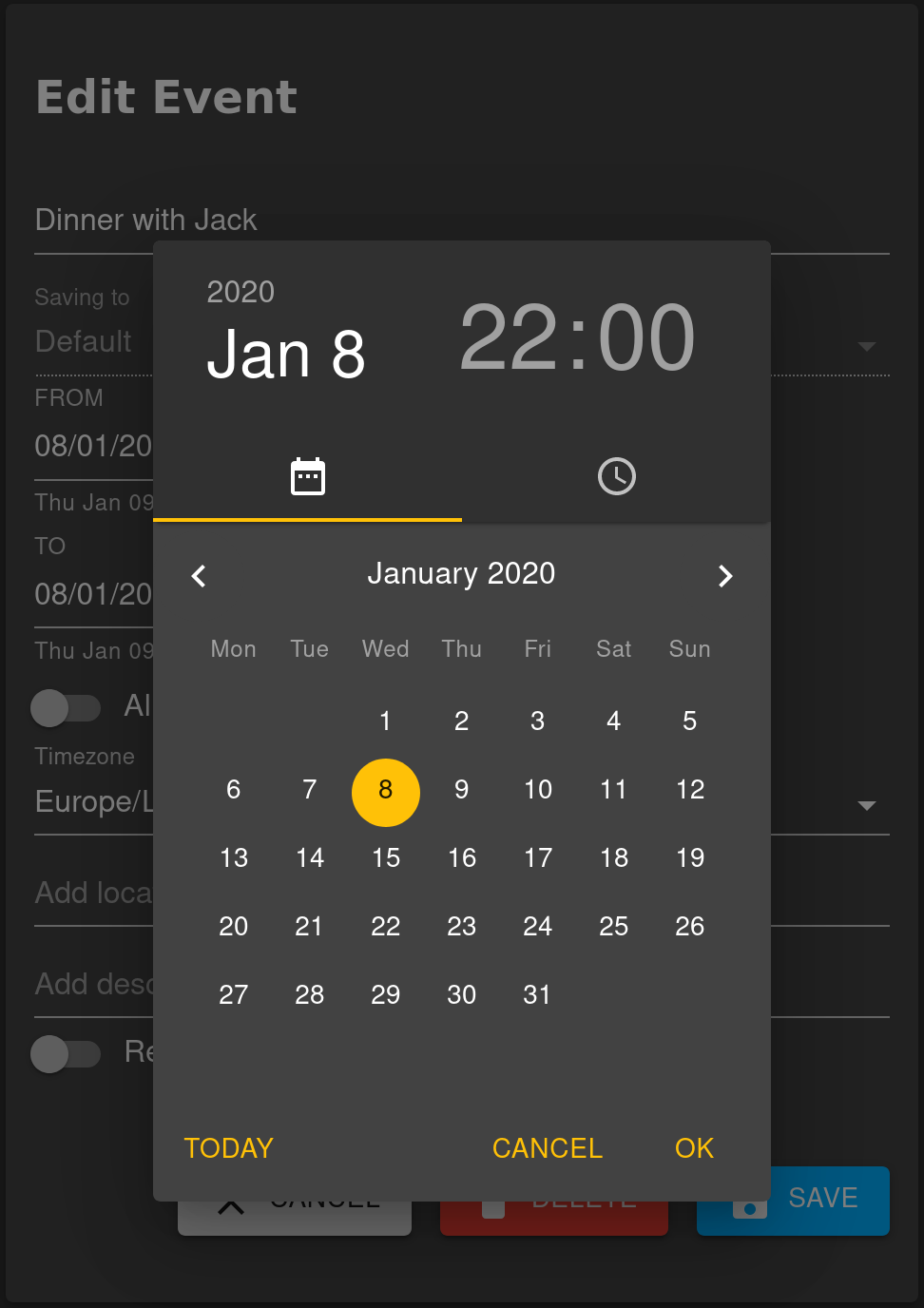Switch to the clock time tab
The width and height of the screenshot is (924, 1308).
(616, 476)
